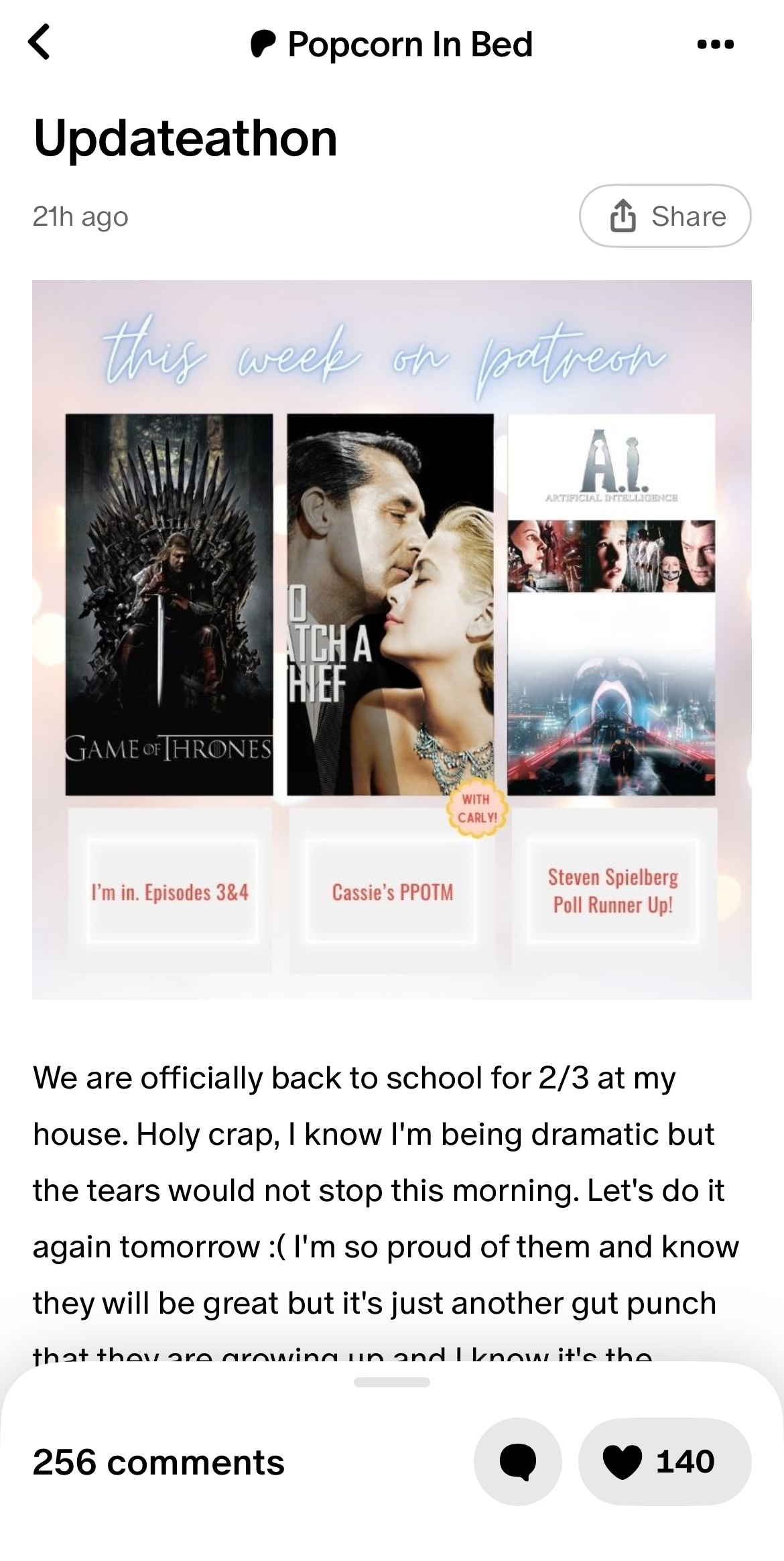Open the comments bubble button
The width and height of the screenshot is (784, 1561).
[518, 1462]
